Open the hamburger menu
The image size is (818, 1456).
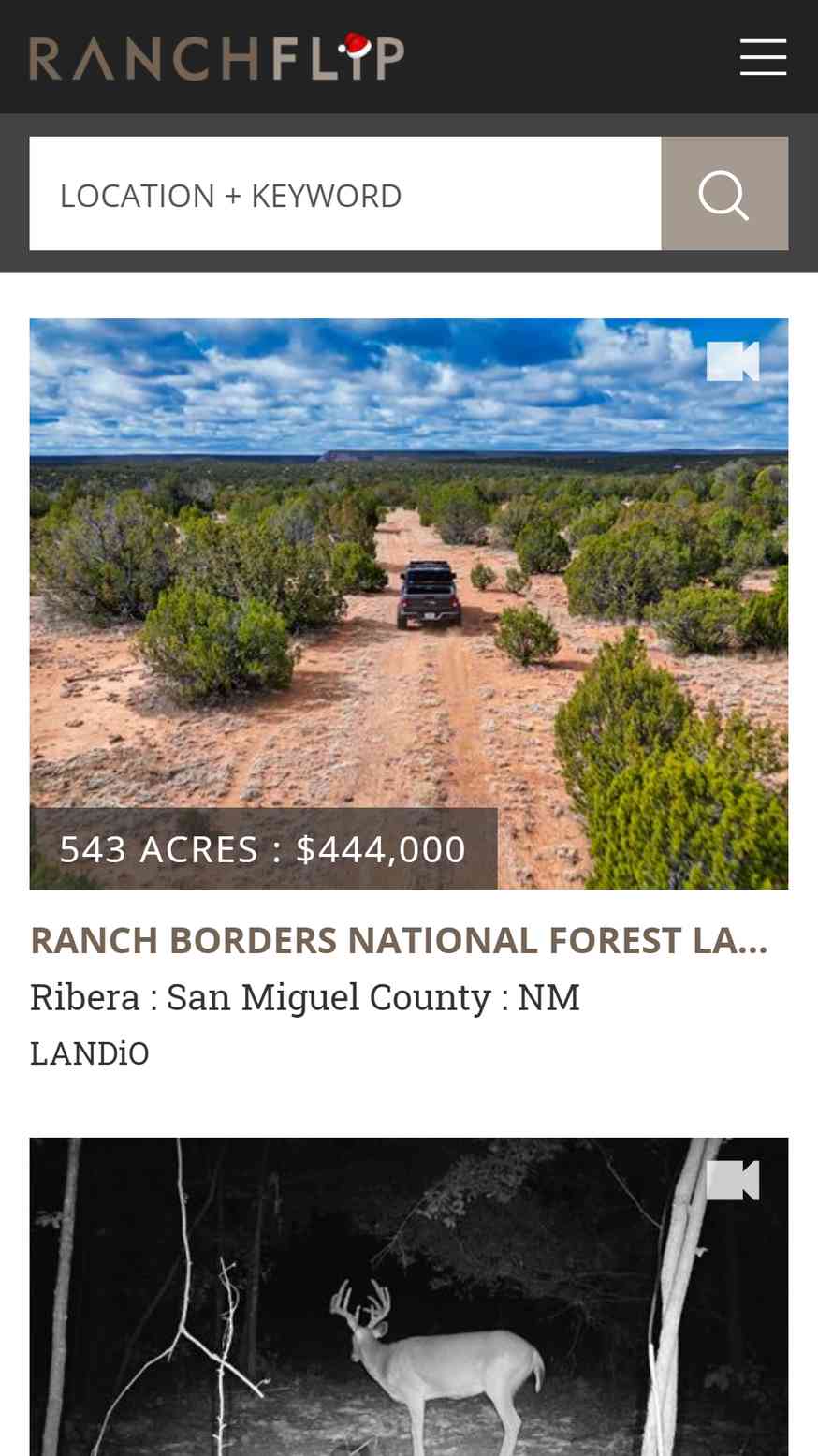click(x=763, y=57)
